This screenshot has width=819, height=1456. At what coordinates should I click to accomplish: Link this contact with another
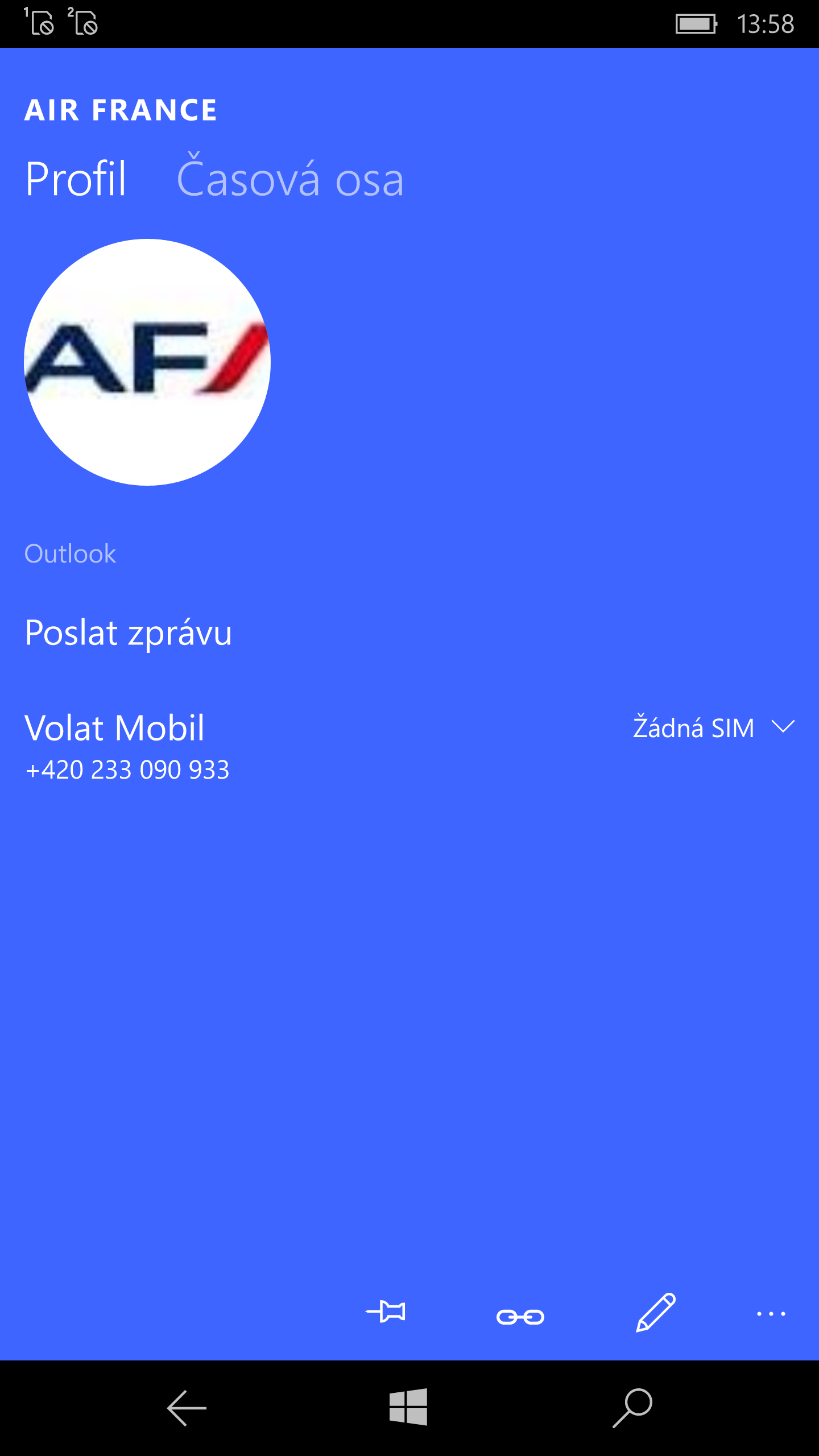520,1316
